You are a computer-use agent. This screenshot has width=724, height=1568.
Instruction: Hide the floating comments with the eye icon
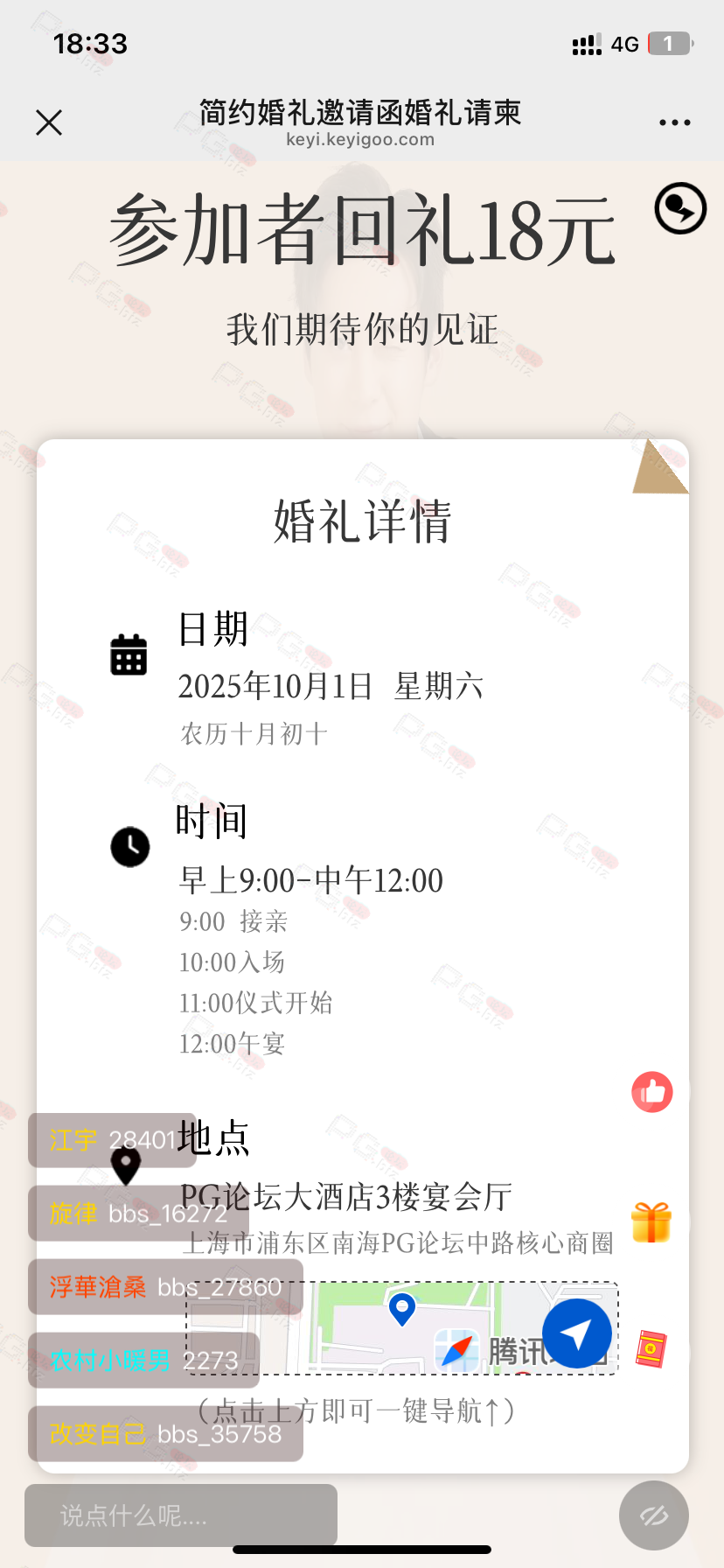653,1515
